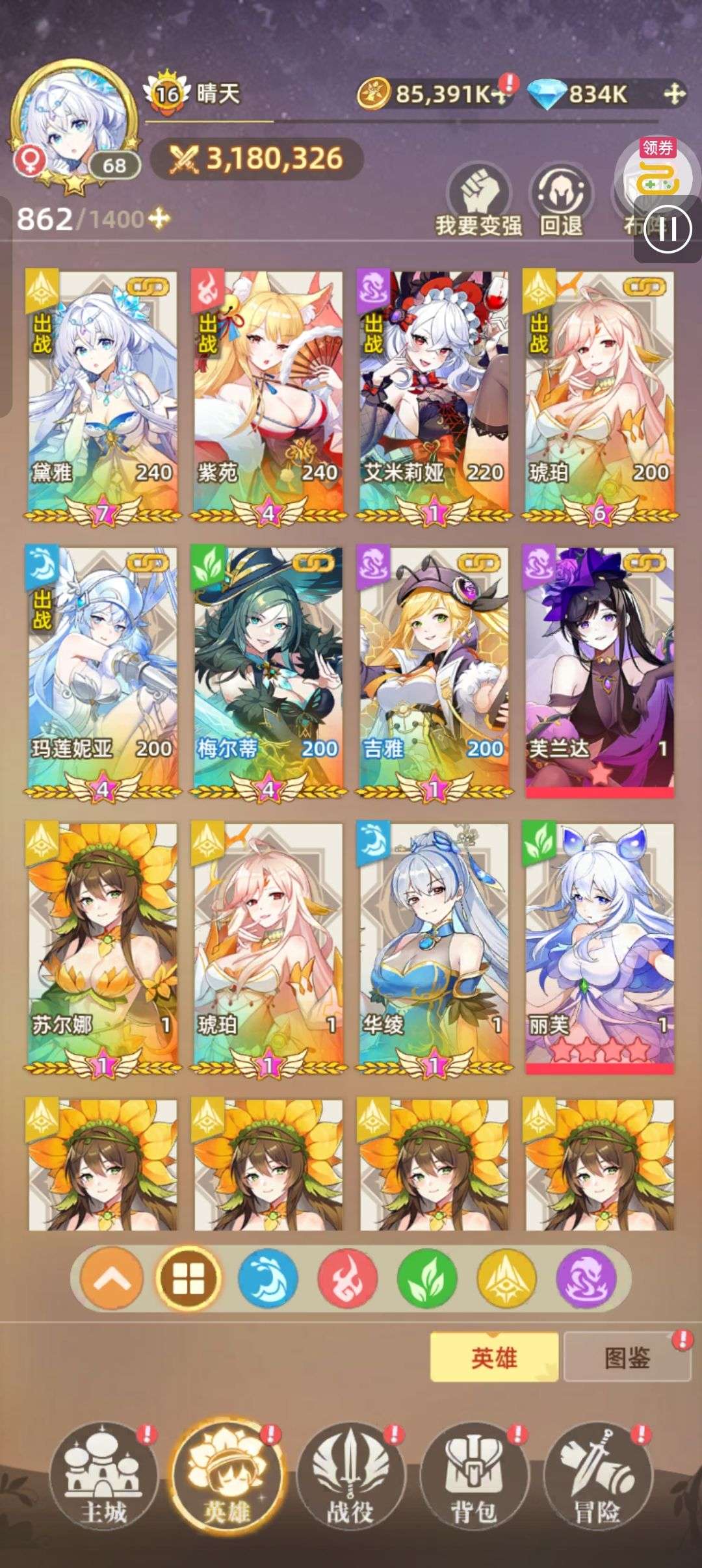This screenshot has width=702, height=1568.
Task: Tap the pause button
Action: (668, 229)
